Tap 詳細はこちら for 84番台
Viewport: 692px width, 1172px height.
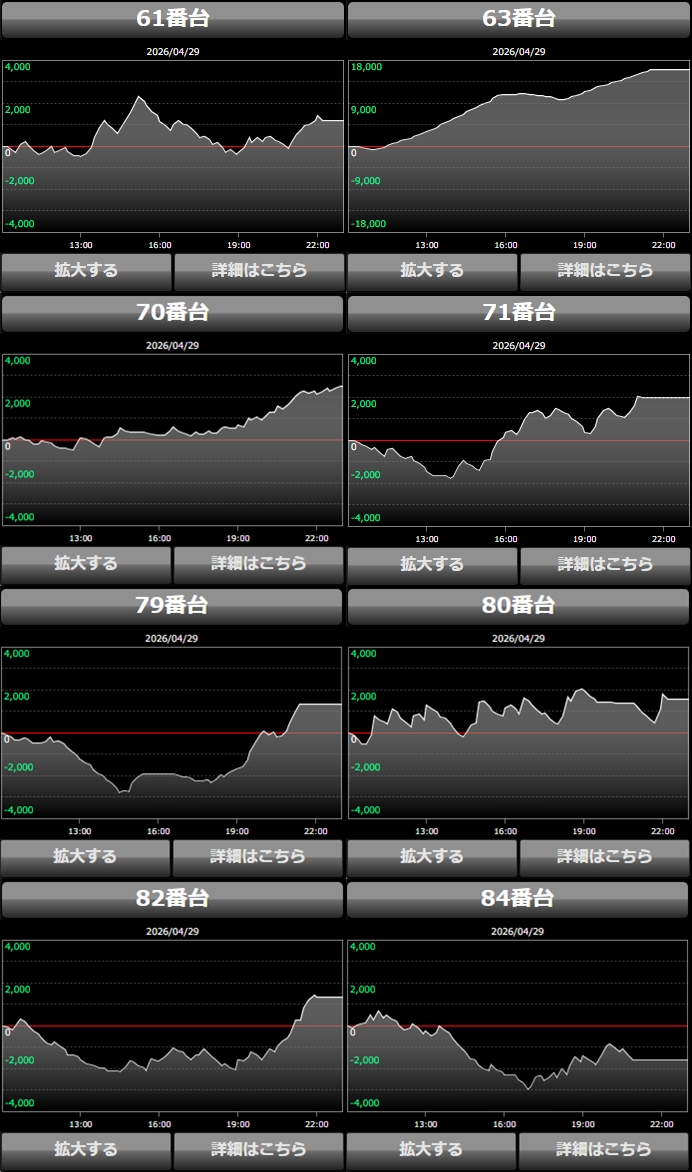click(605, 1150)
